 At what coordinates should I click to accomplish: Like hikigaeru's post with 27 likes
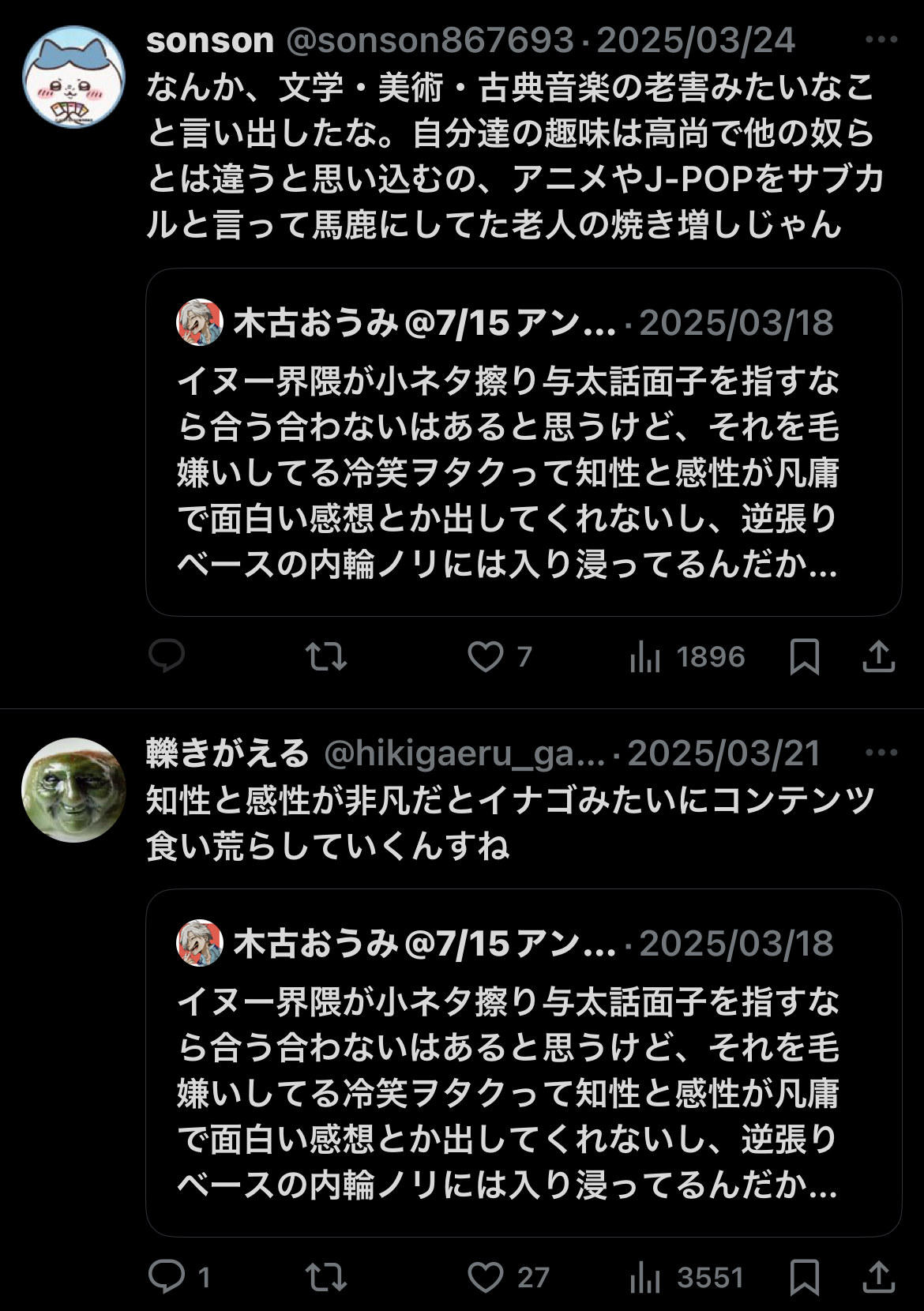point(486,1277)
